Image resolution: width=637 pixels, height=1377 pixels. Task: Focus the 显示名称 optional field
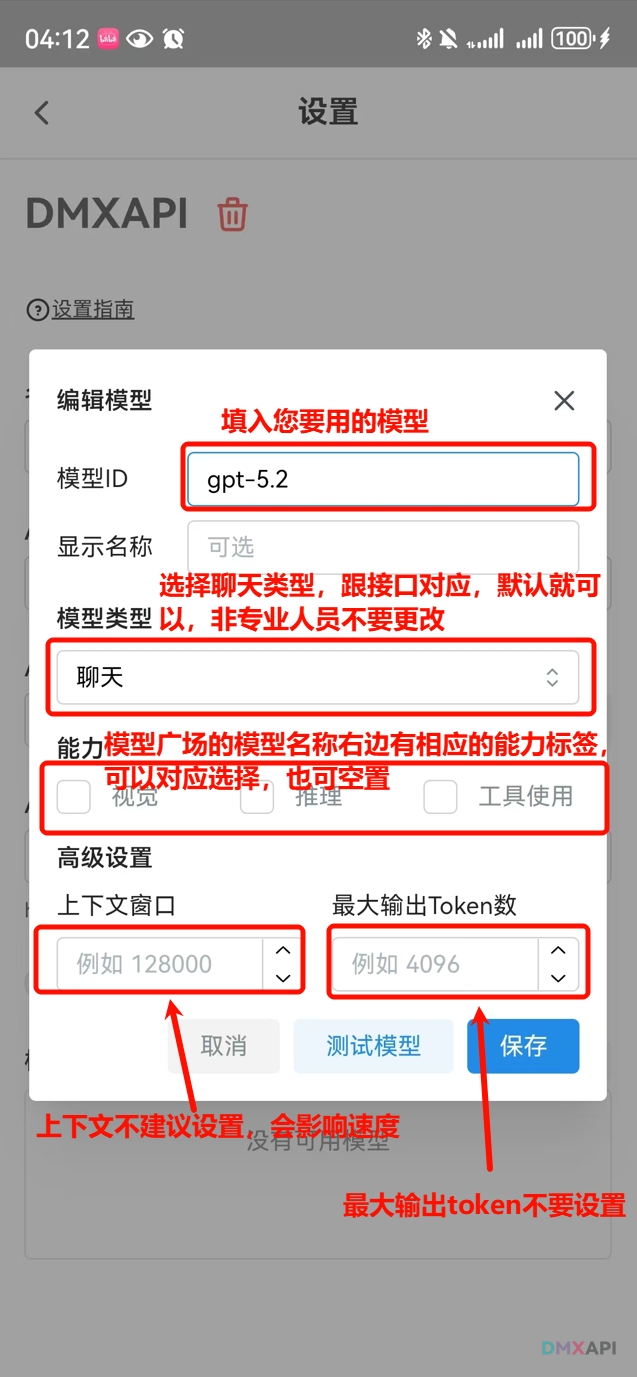point(382,547)
